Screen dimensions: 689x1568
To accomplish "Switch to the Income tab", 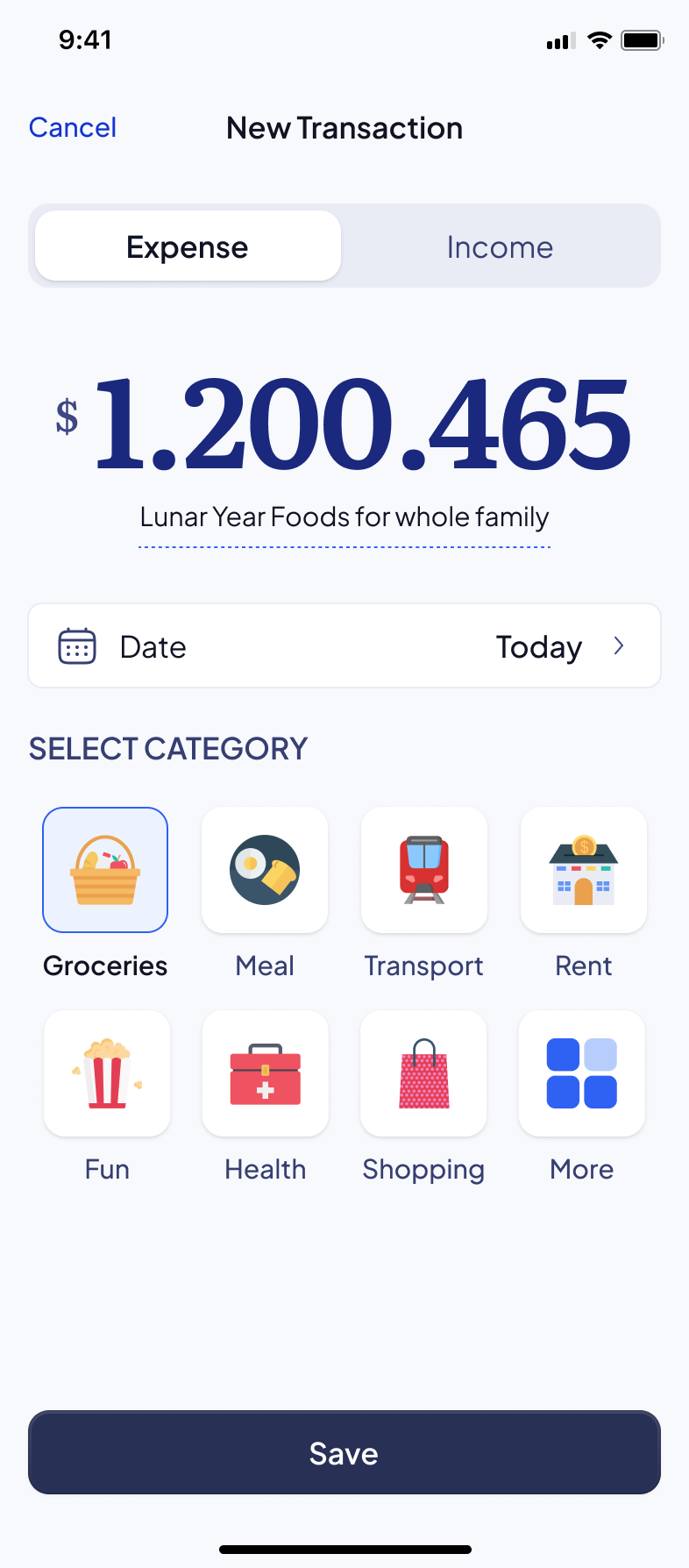I will [500, 246].
